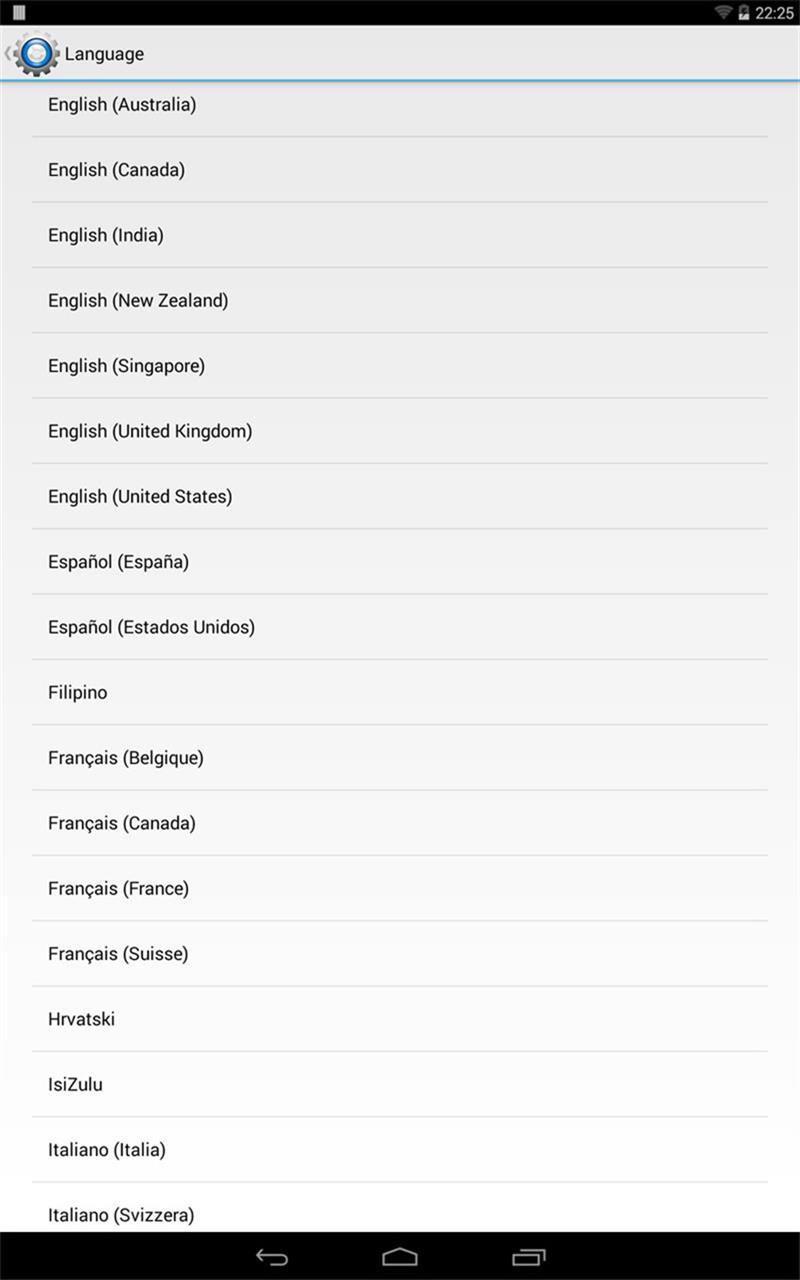Select Filipino language
Screen dimensions: 800x1280
tap(78, 692)
